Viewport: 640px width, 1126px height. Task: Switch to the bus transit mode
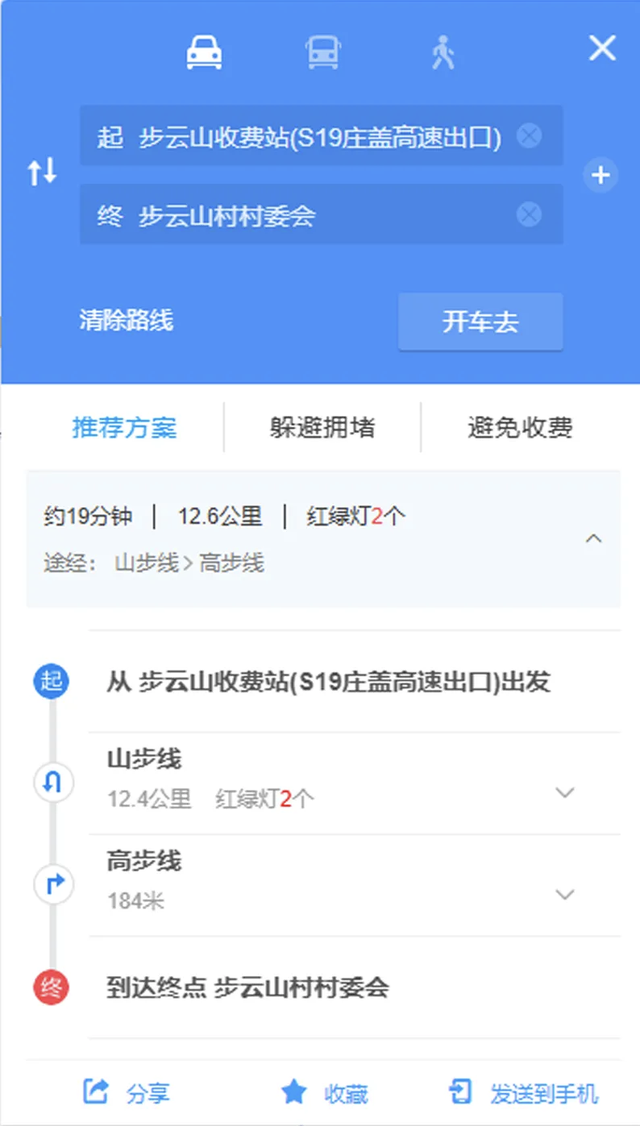click(323, 52)
